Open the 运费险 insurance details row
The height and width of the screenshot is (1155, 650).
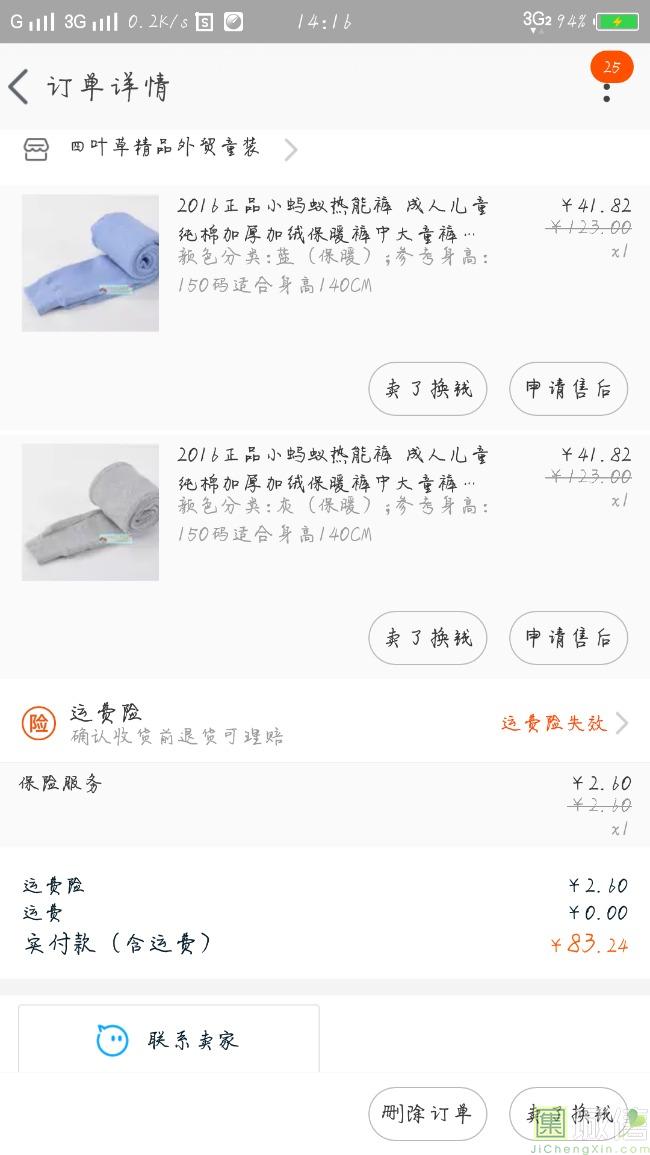325,723
